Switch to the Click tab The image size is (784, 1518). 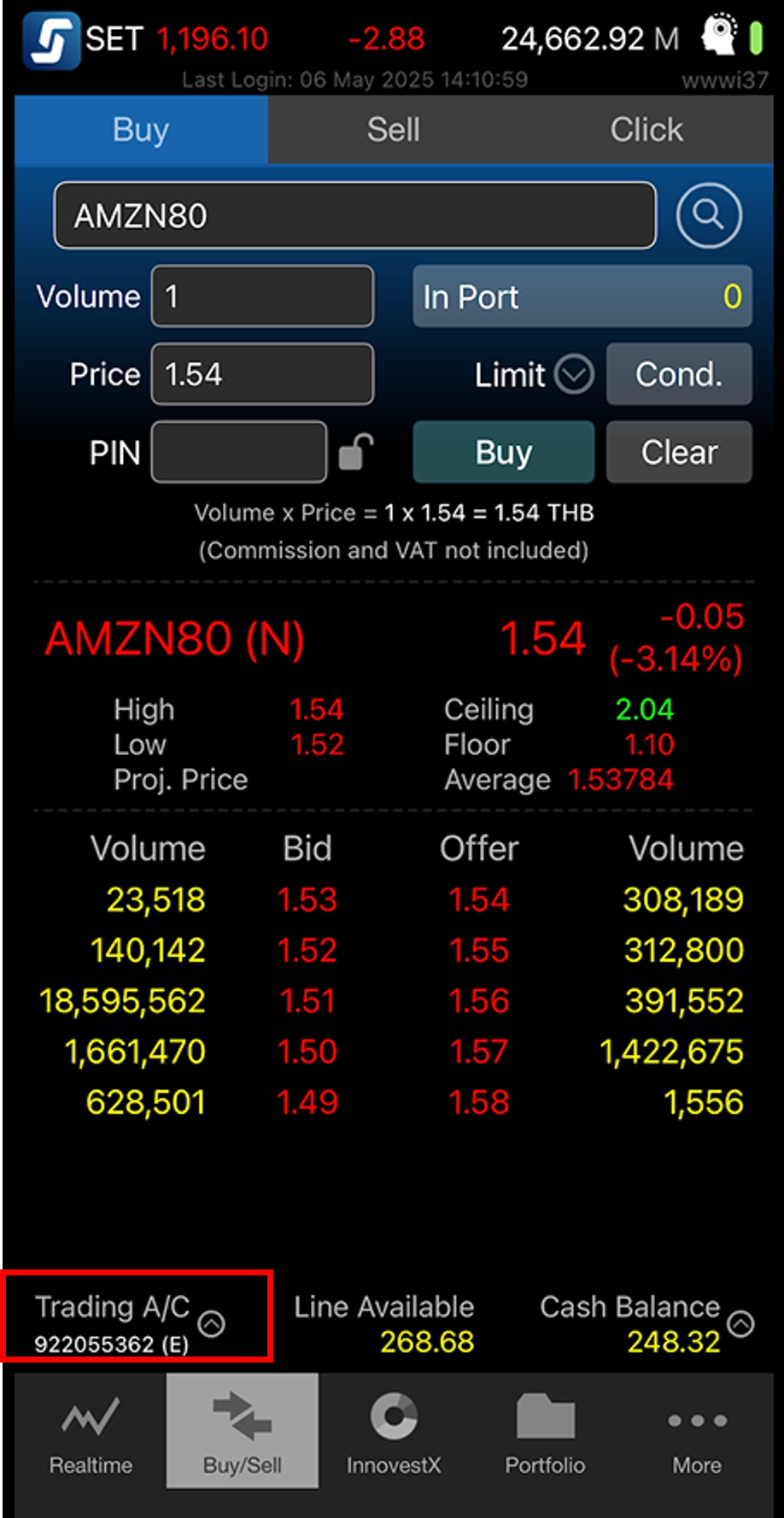646,130
